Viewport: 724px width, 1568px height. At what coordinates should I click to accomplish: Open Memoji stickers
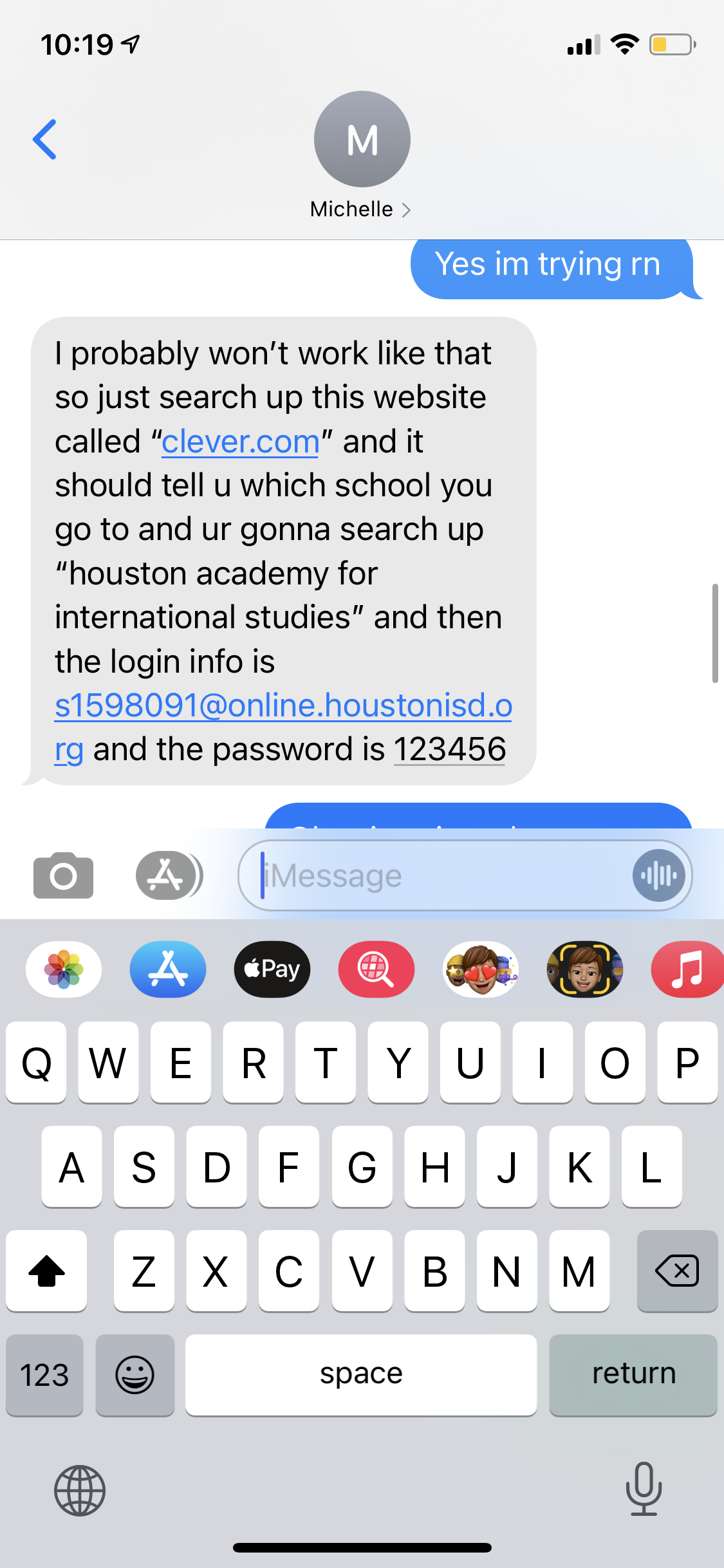click(481, 969)
